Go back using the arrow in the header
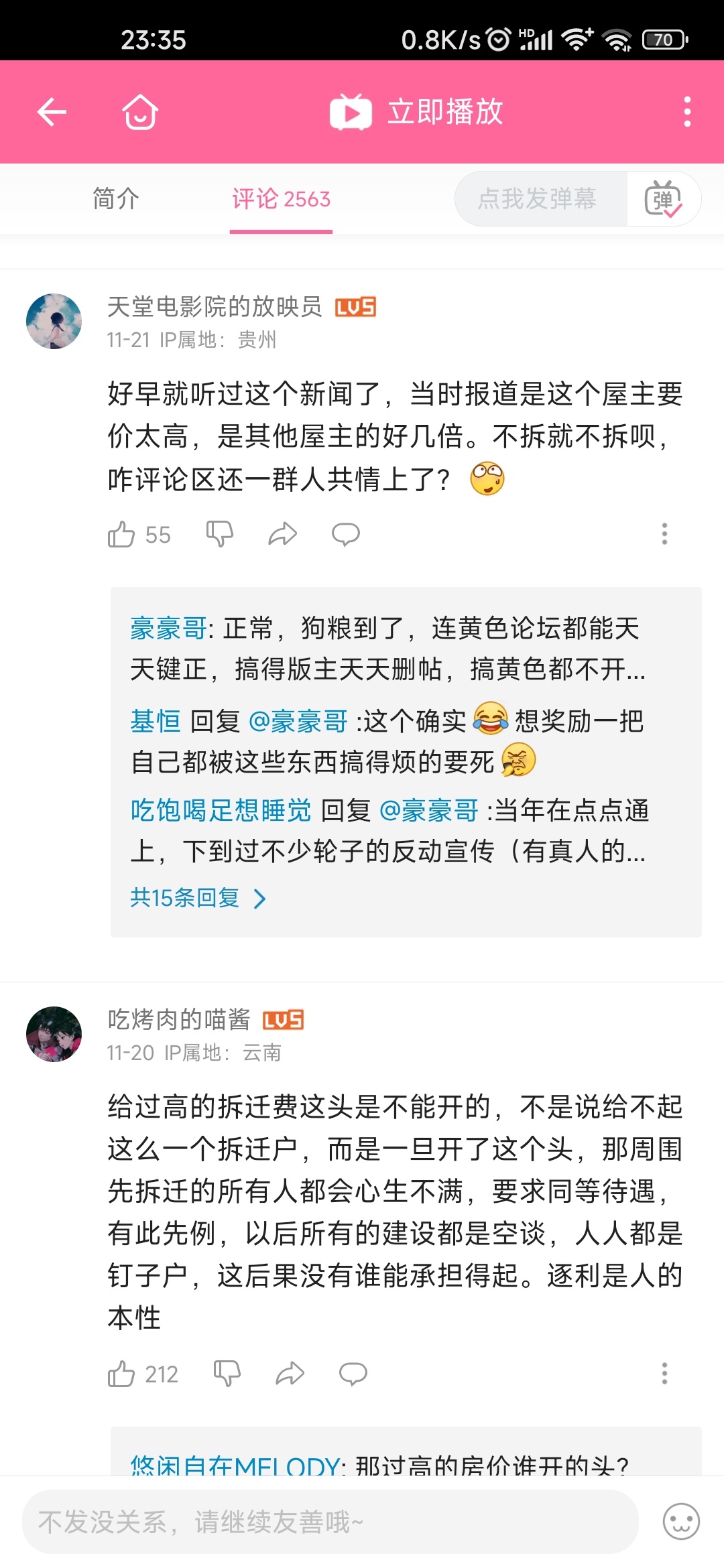Image resolution: width=724 pixels, height=1568 pixels. [52, 112]
